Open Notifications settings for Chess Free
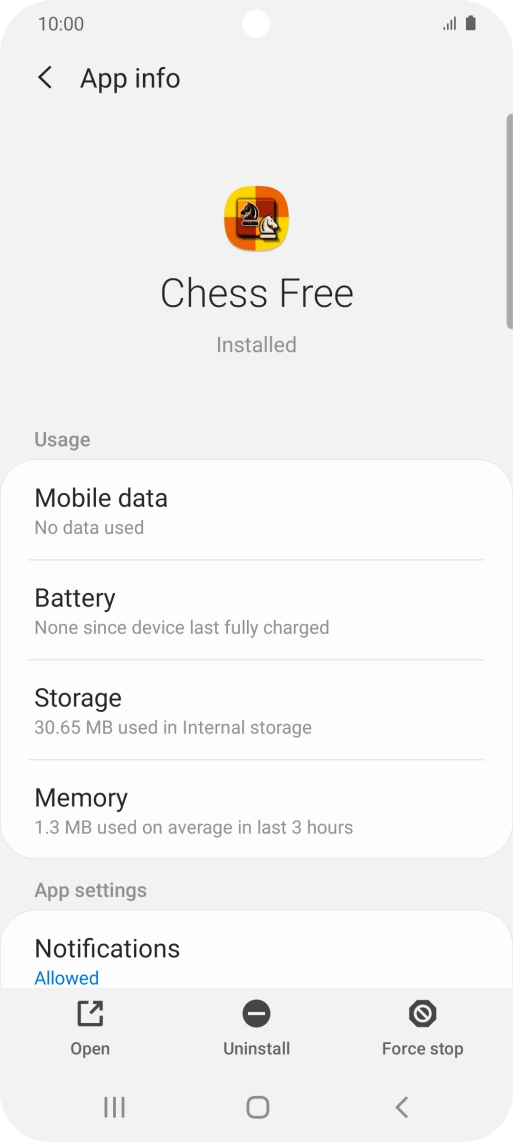Image resolution: width=513 pixels, height=1142 pixels. [x=256, y=950]
